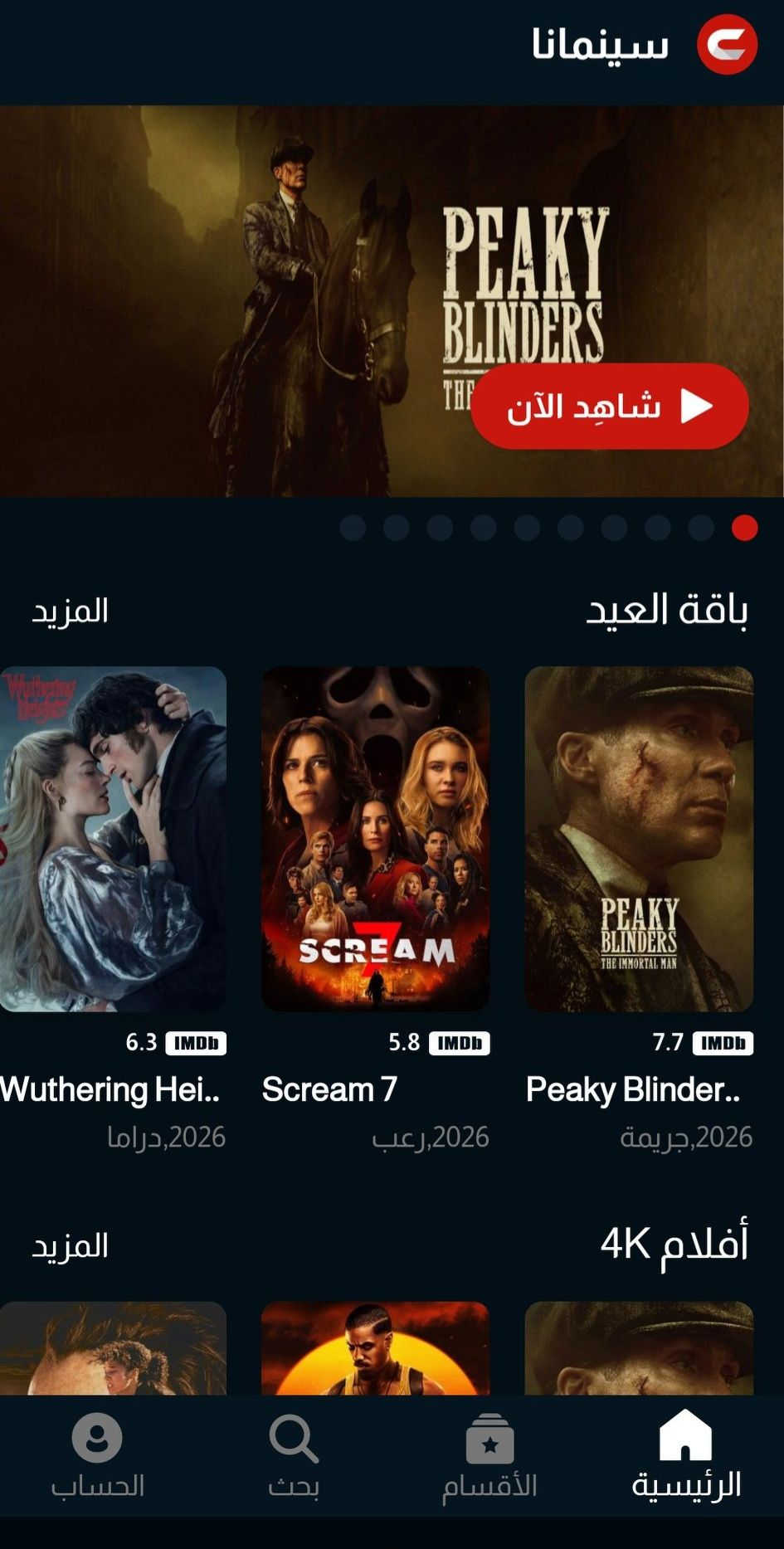The image size is (784, 1549).
Task: Open the Peaky Blinders movie card in باقة العيد
Action: point(639,839)
